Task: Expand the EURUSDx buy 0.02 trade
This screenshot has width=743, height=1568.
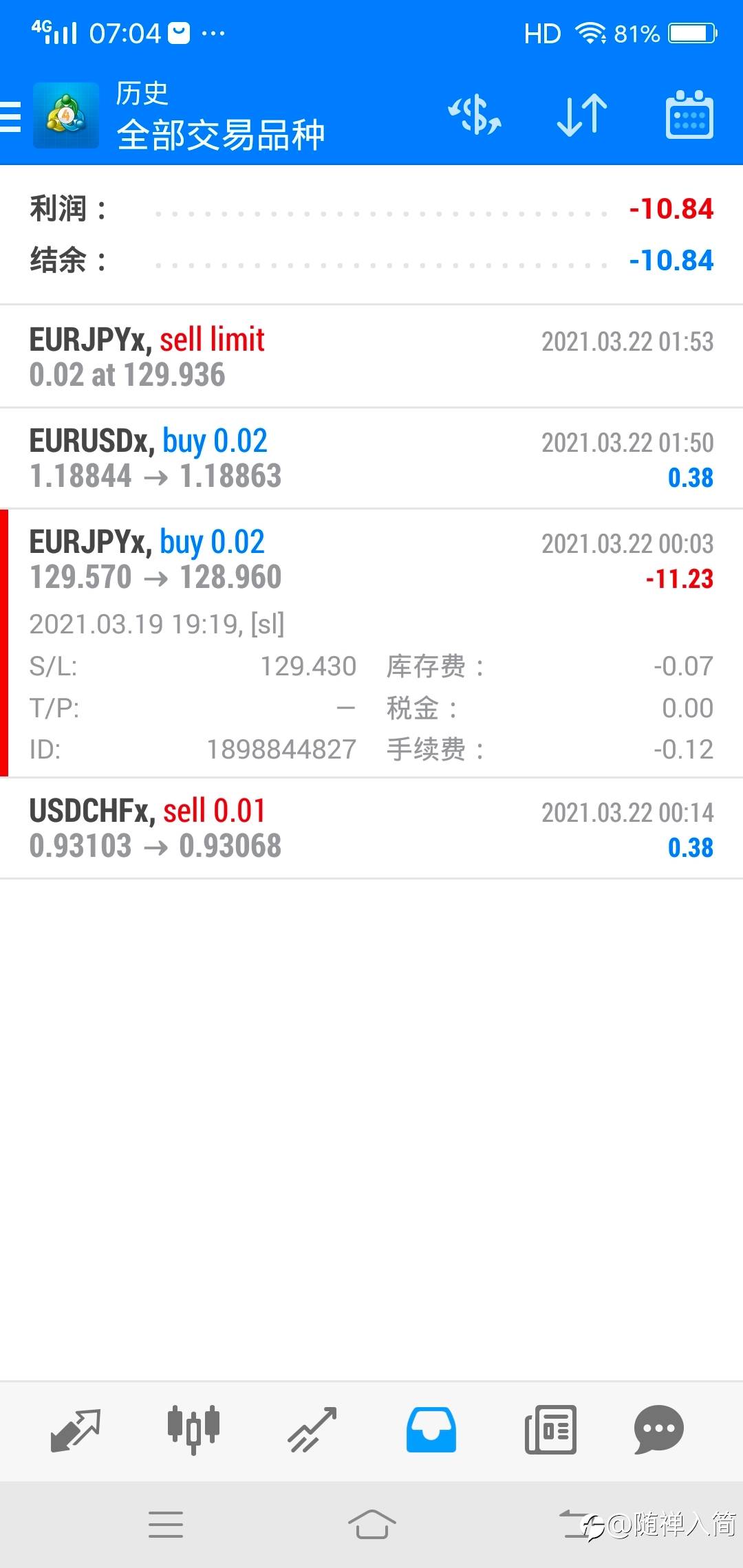Action: (371, 459)
